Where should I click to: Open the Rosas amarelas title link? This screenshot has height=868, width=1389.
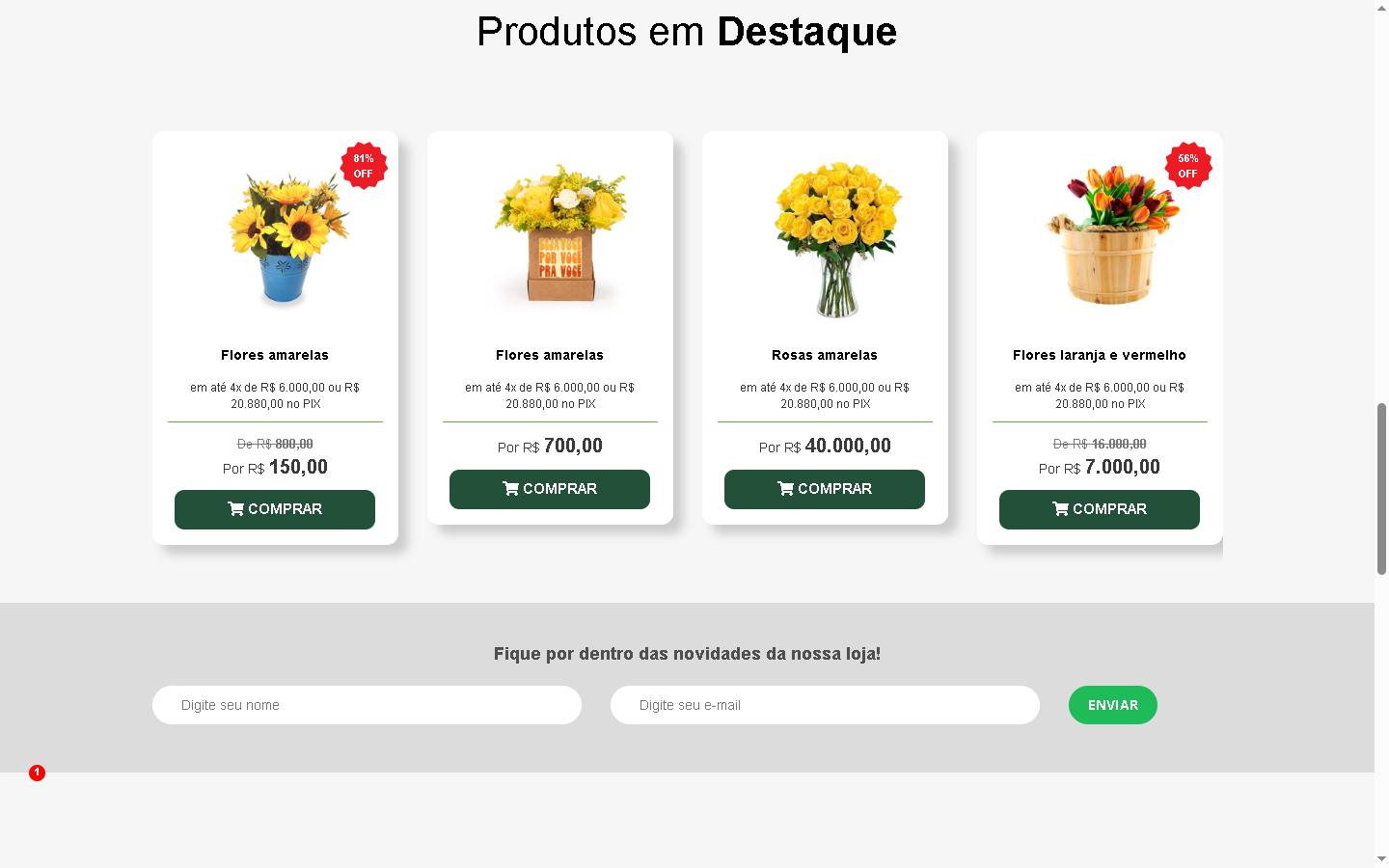pos(825,355)
